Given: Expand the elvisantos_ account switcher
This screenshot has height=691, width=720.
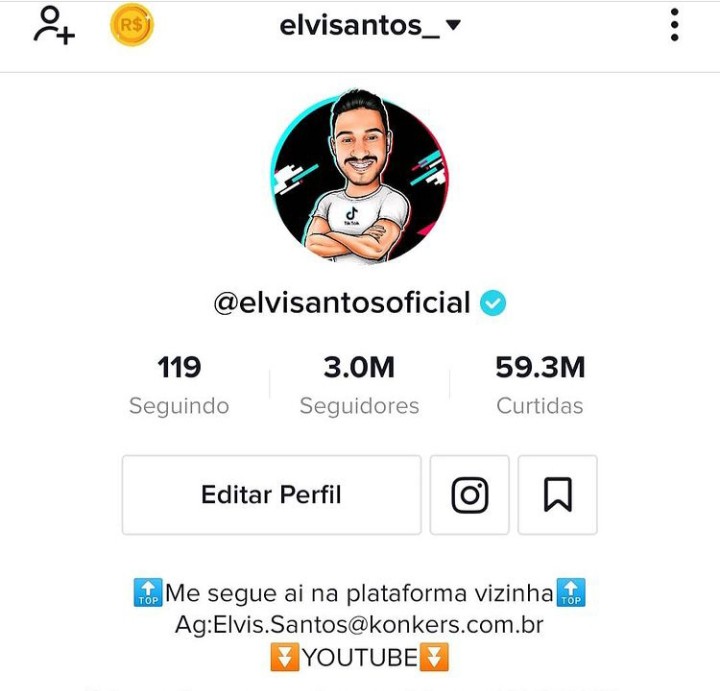Looking at the screenshot, I should 370,26.
